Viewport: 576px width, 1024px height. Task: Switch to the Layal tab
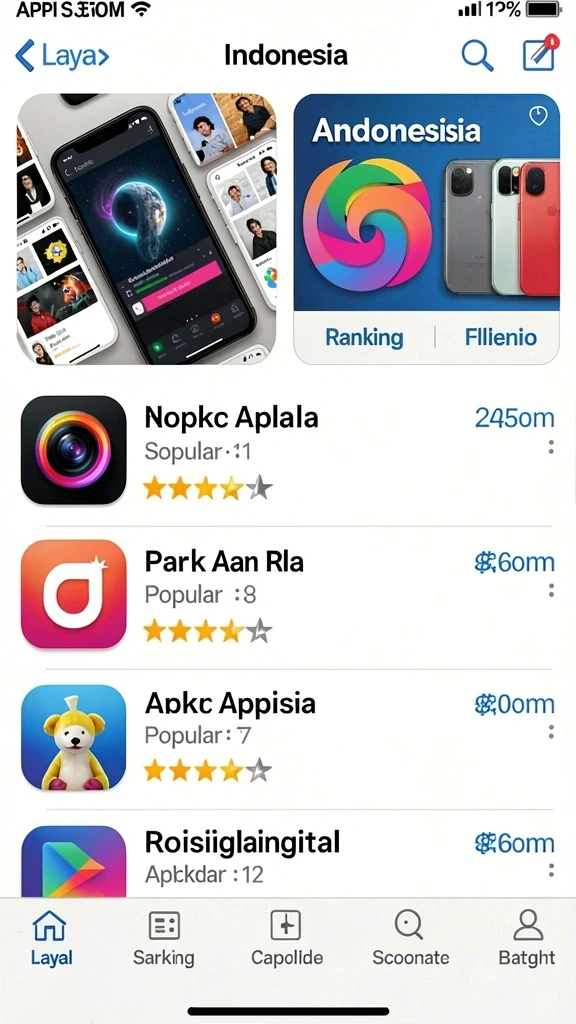coord(51,938)
